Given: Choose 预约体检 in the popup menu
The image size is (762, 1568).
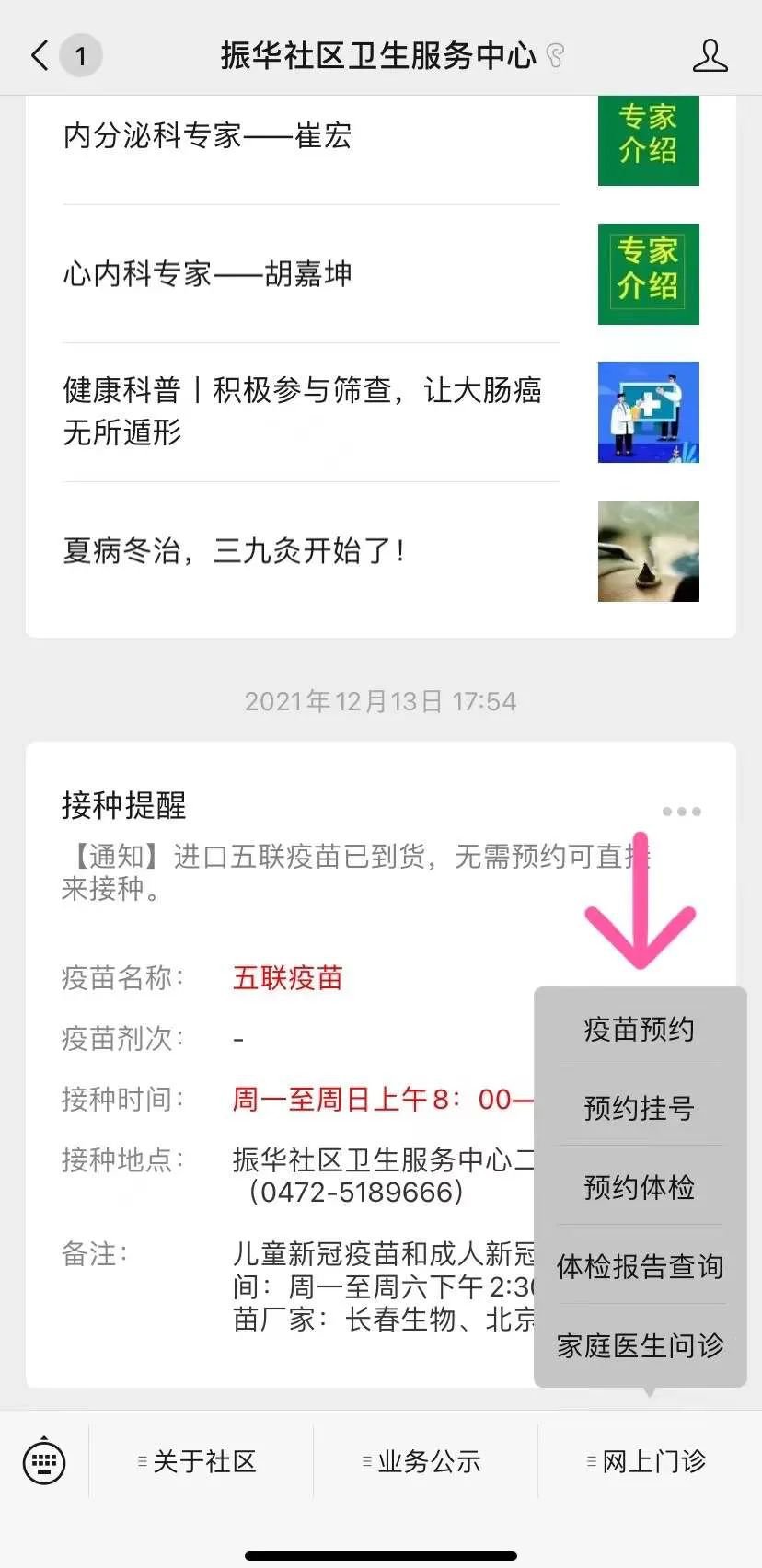Looking at the screenshot, I should pos(640,1187).
